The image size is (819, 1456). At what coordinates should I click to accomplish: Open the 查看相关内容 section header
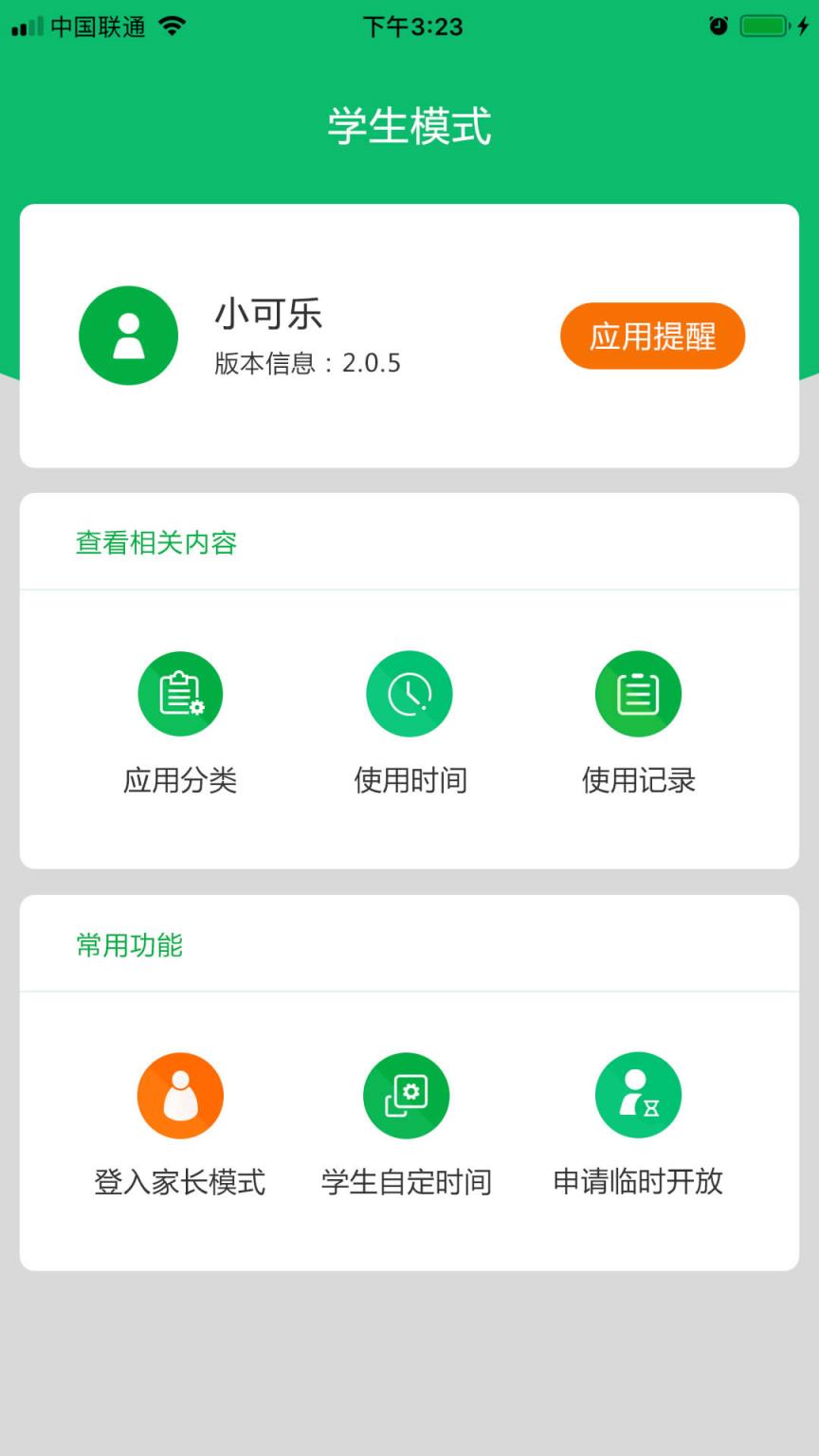pyautogui.click(x=156, y=543)
